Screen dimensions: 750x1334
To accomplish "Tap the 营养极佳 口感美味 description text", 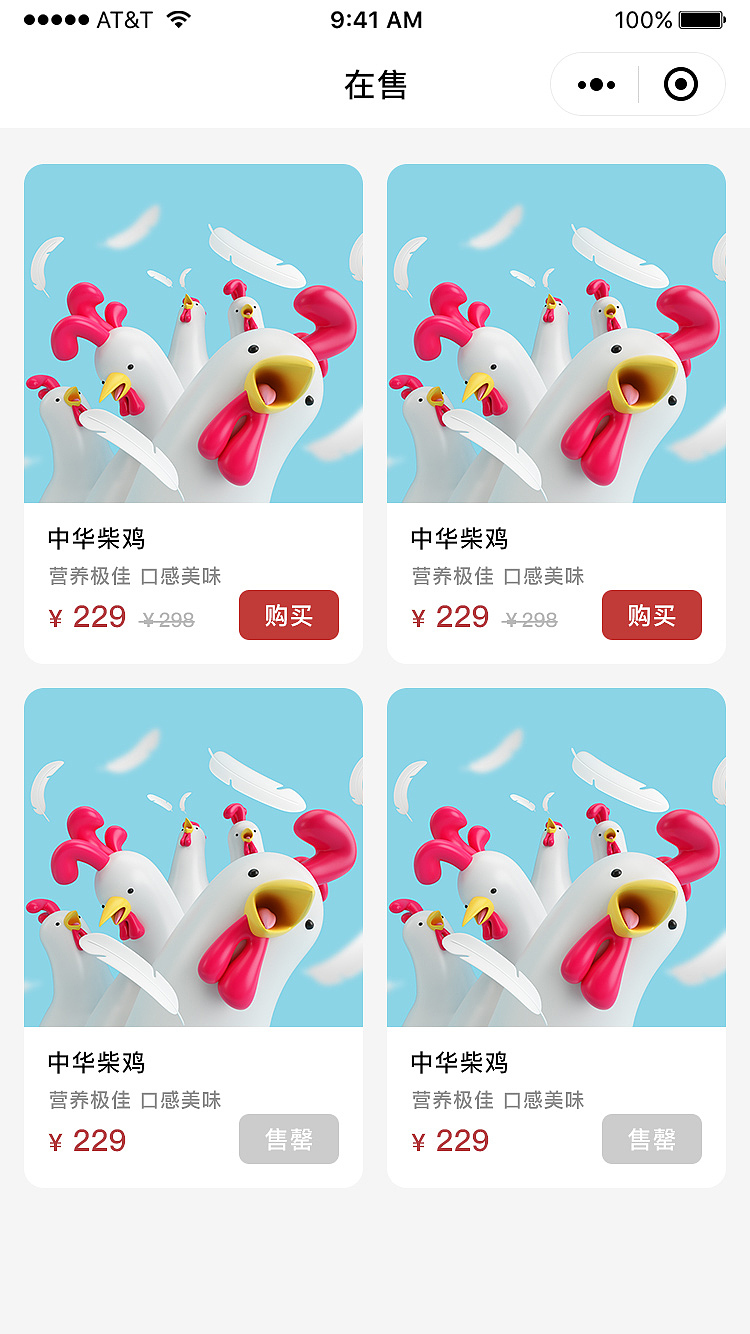I will [134, 576].
